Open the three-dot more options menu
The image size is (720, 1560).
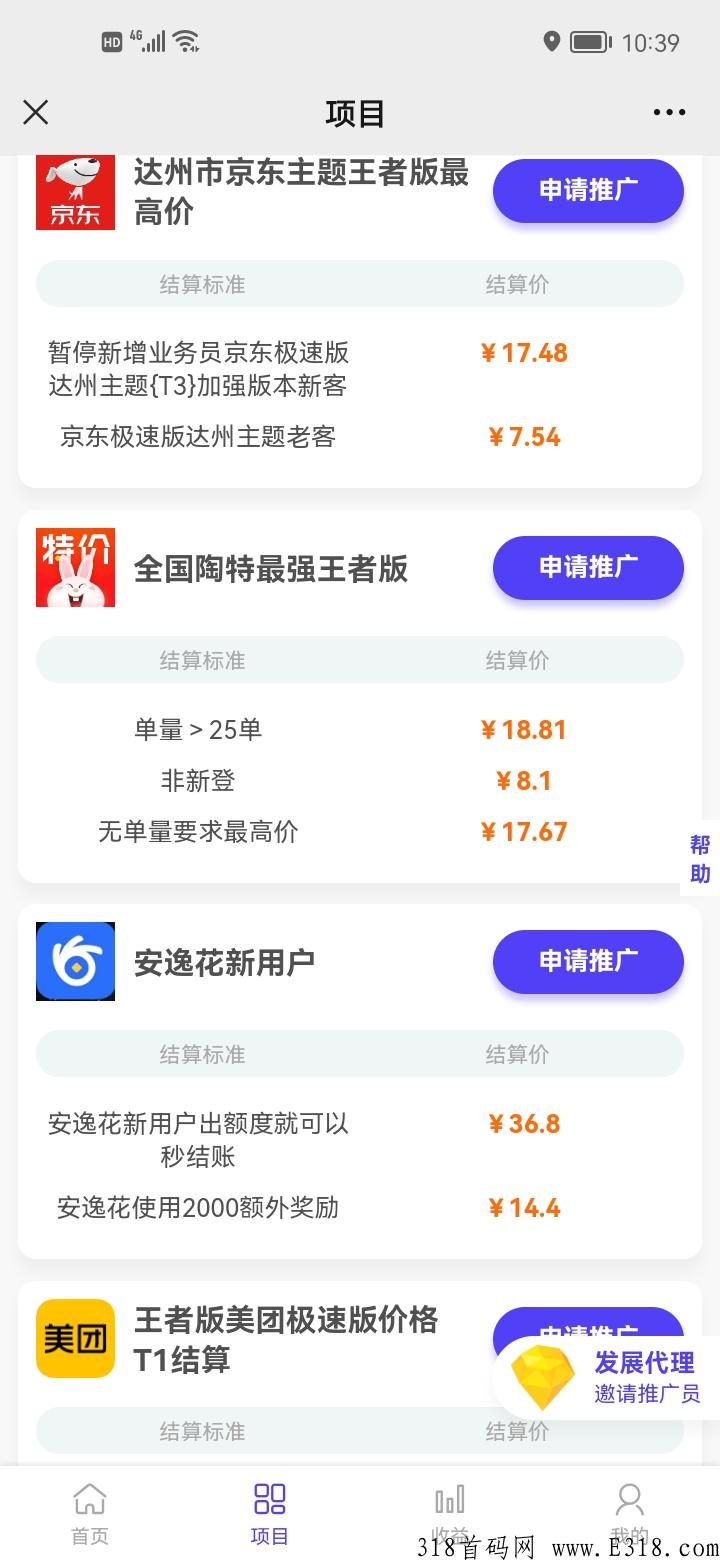668,112
